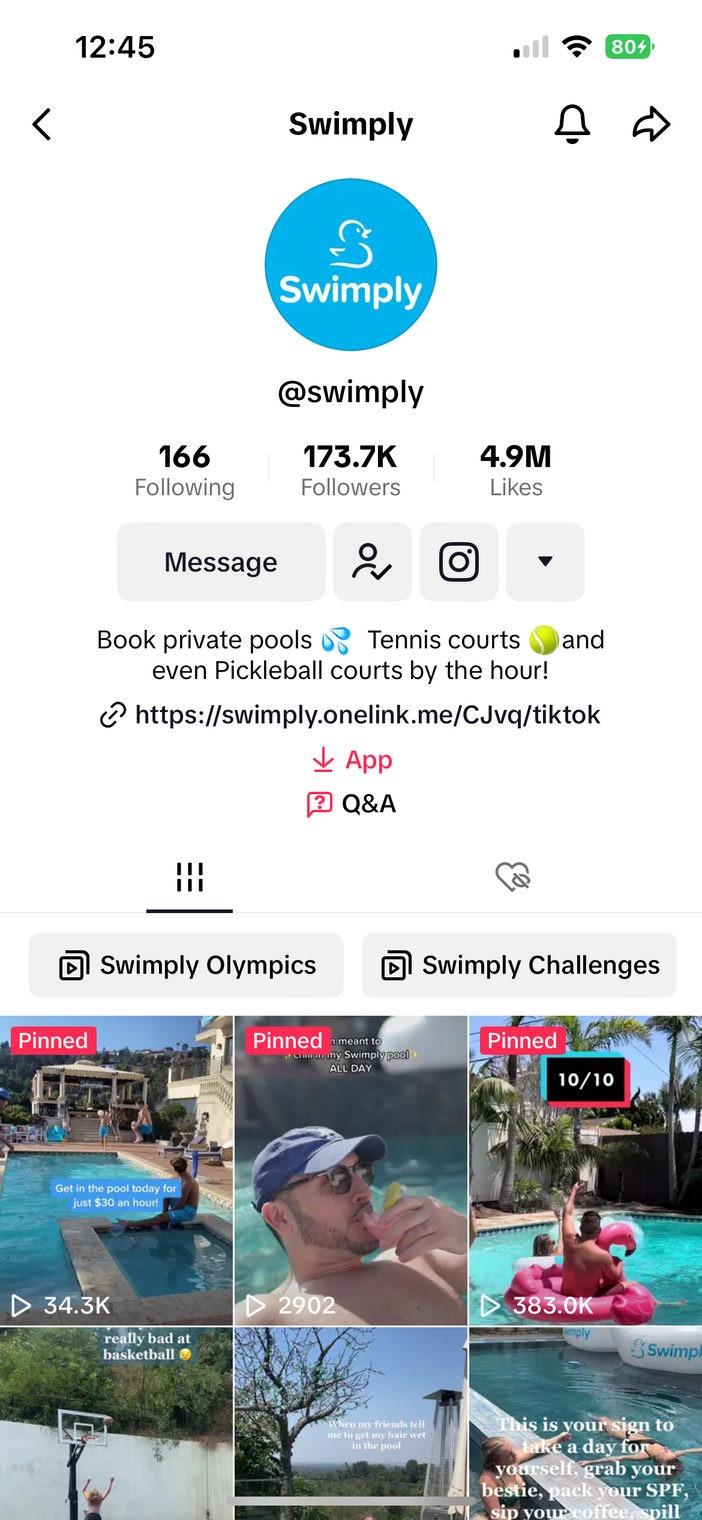
Task: Open the Q&A section
Action: point(352,804)
